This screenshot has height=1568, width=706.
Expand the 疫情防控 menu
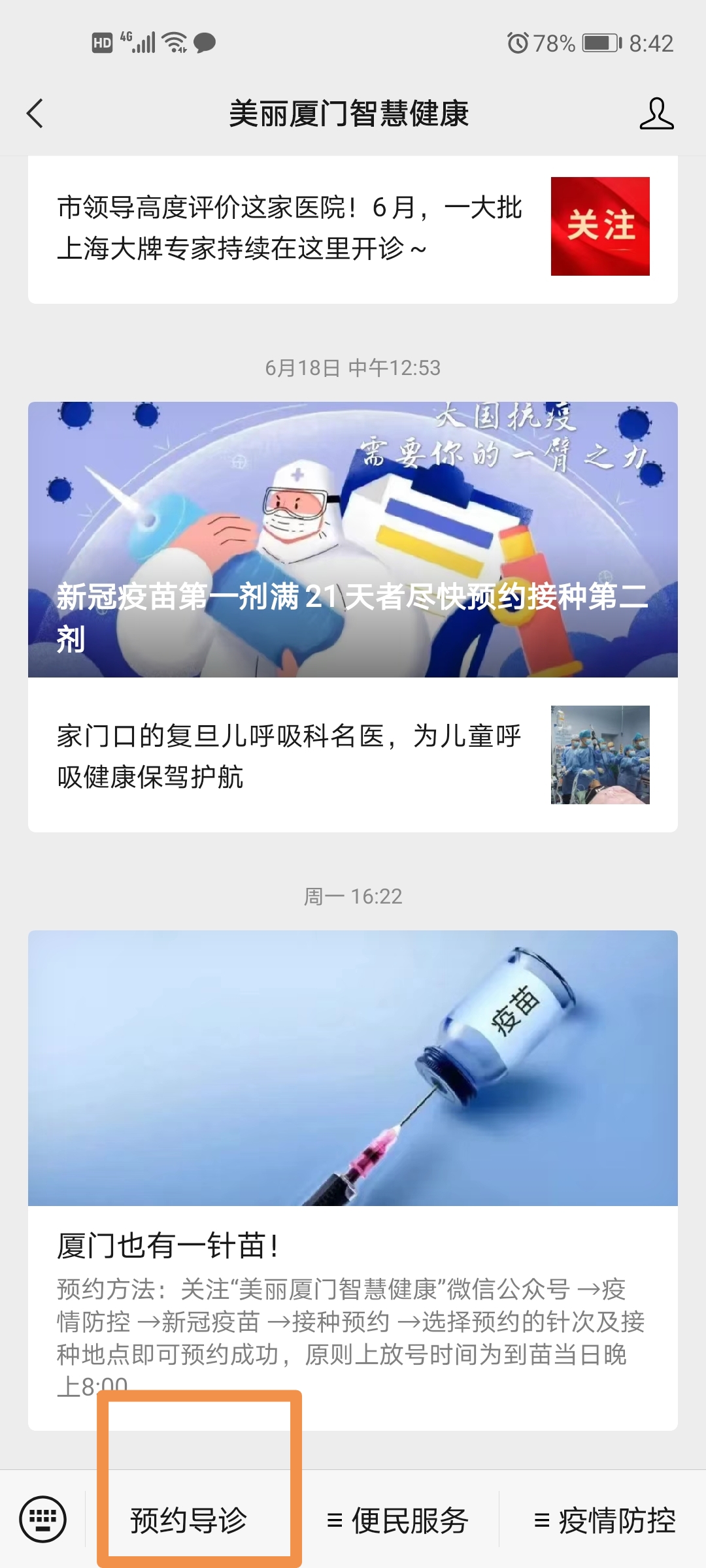pyautogui.click(x=605, y=1520)
